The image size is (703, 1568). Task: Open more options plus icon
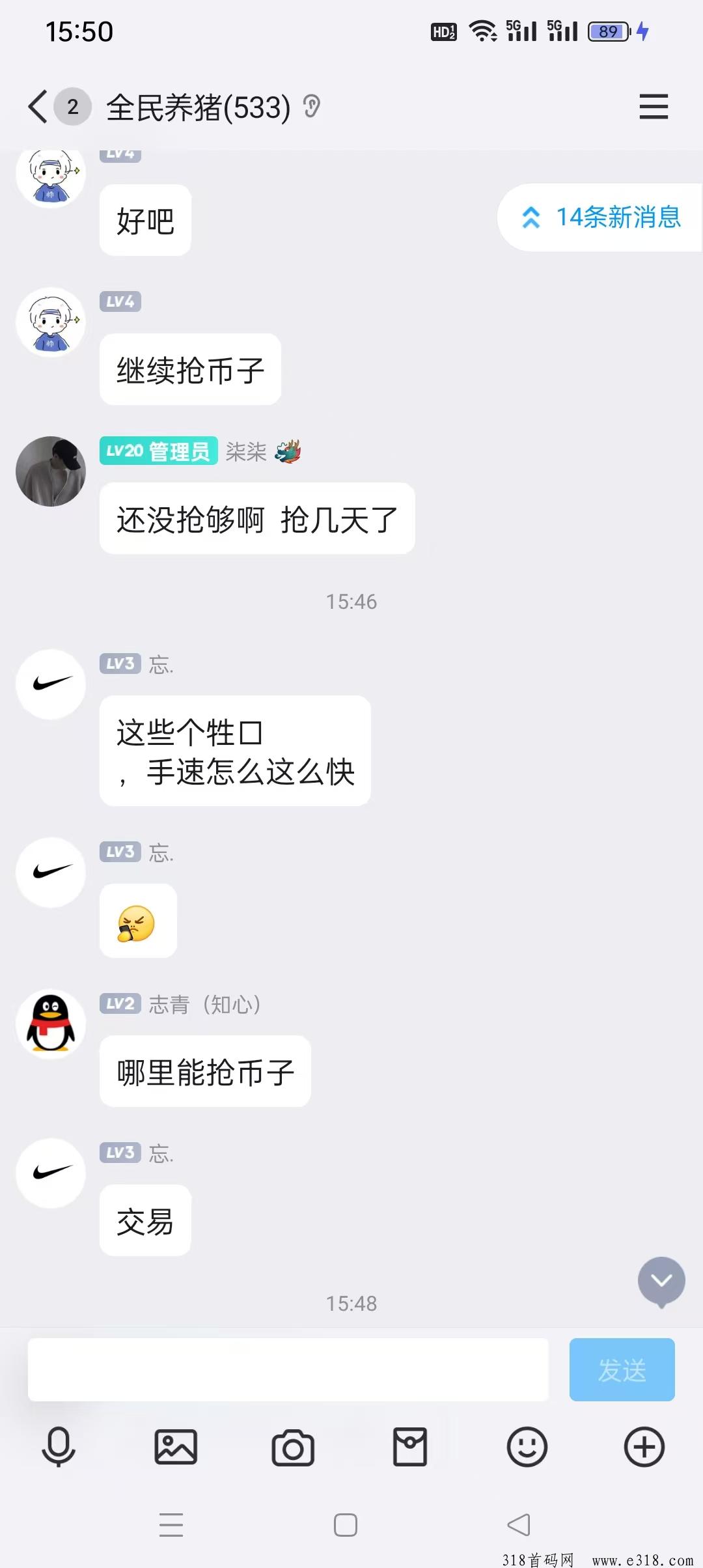pos(644,1447)
